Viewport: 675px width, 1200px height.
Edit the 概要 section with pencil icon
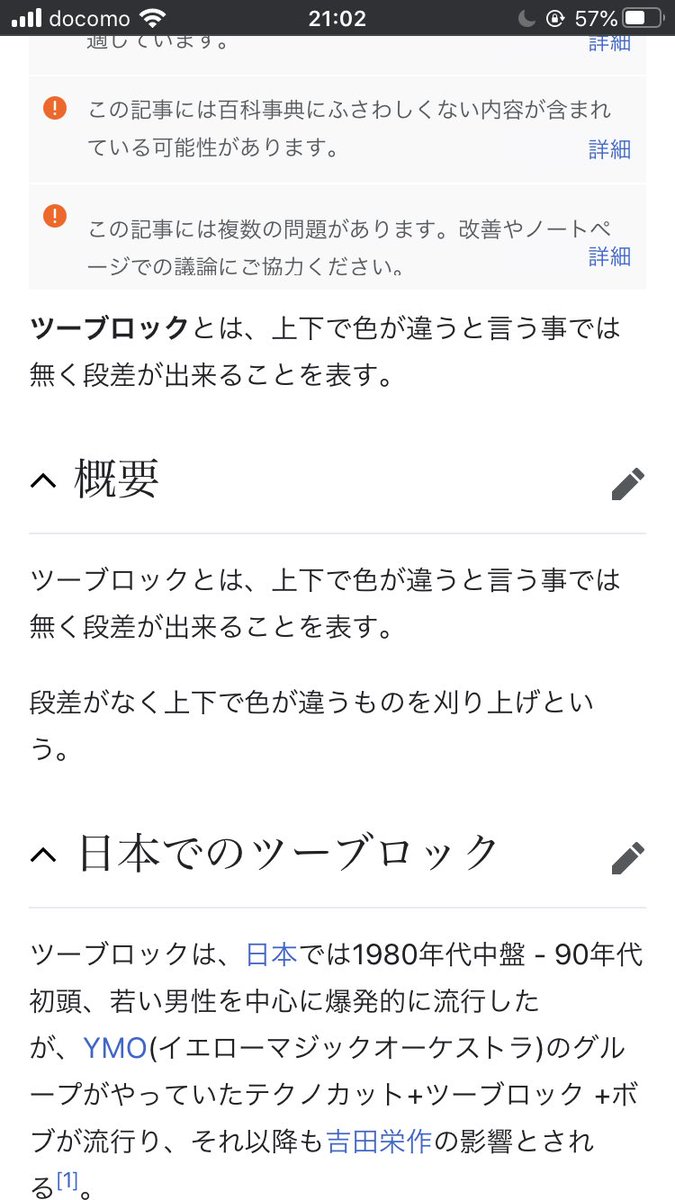point(628,483)
